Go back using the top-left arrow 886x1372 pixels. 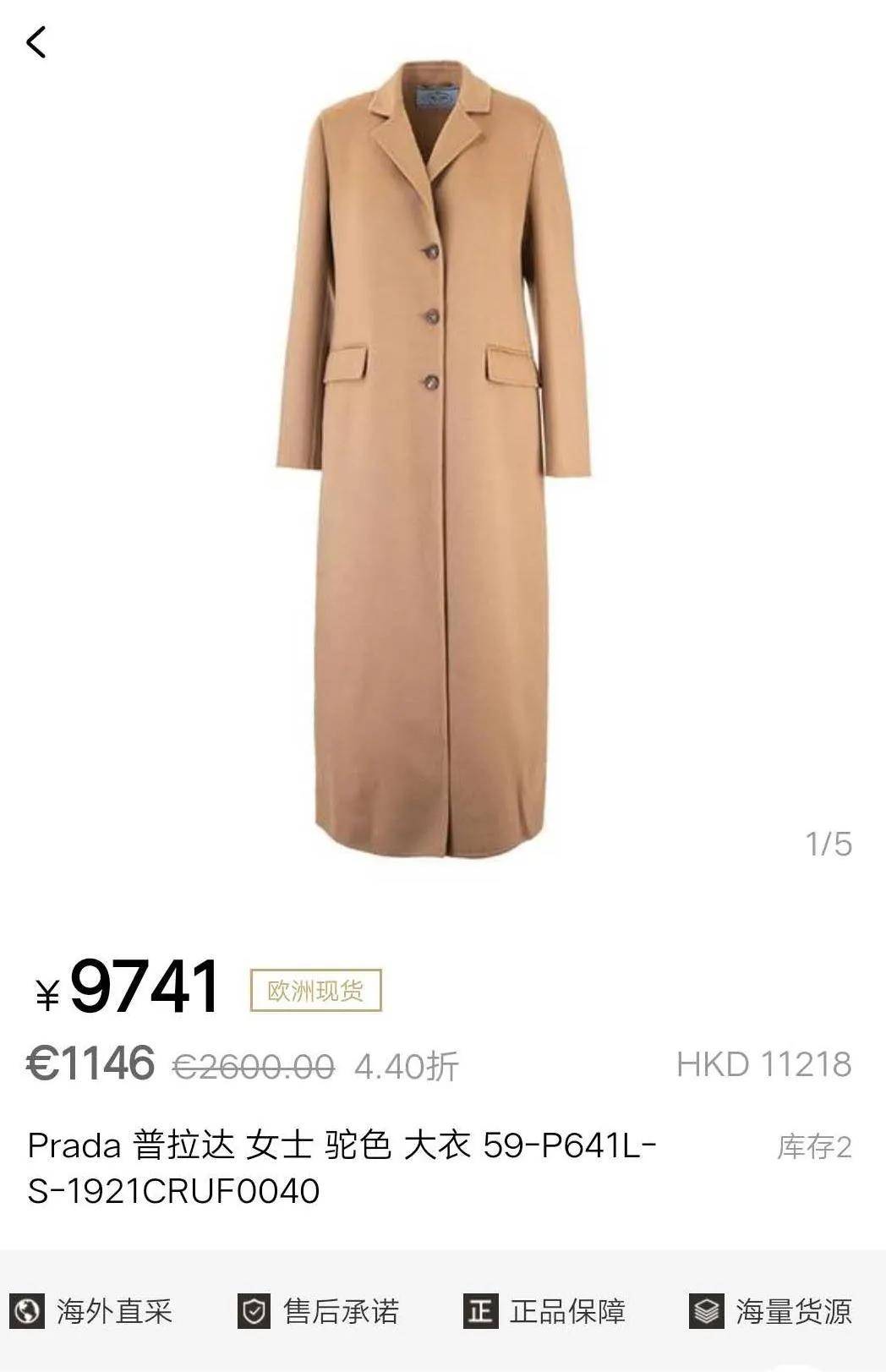click(x=36, y=41)
